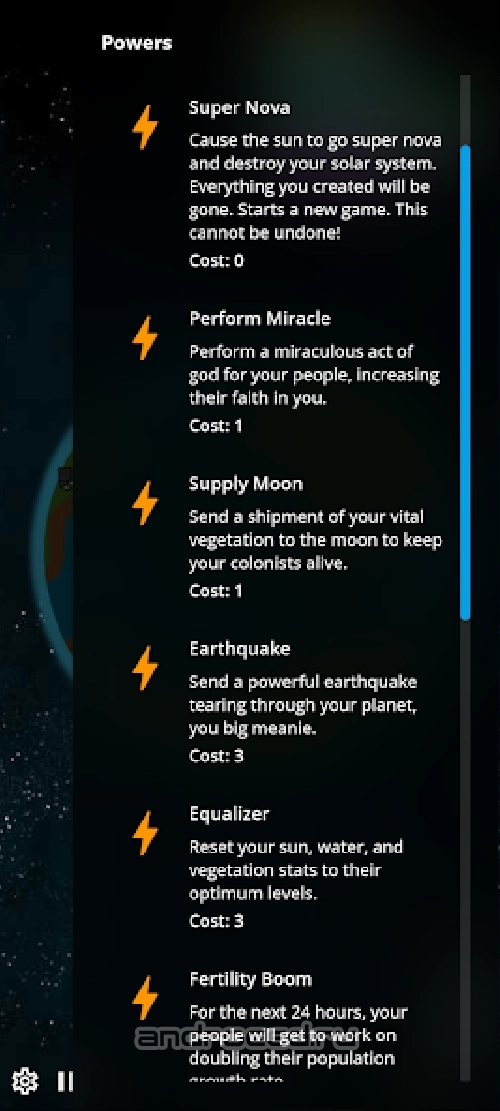Image resolution: width=500 pixels, height=1111 pixels.
Task: Open the settings gear
Action: click(x=25, y=1081)
